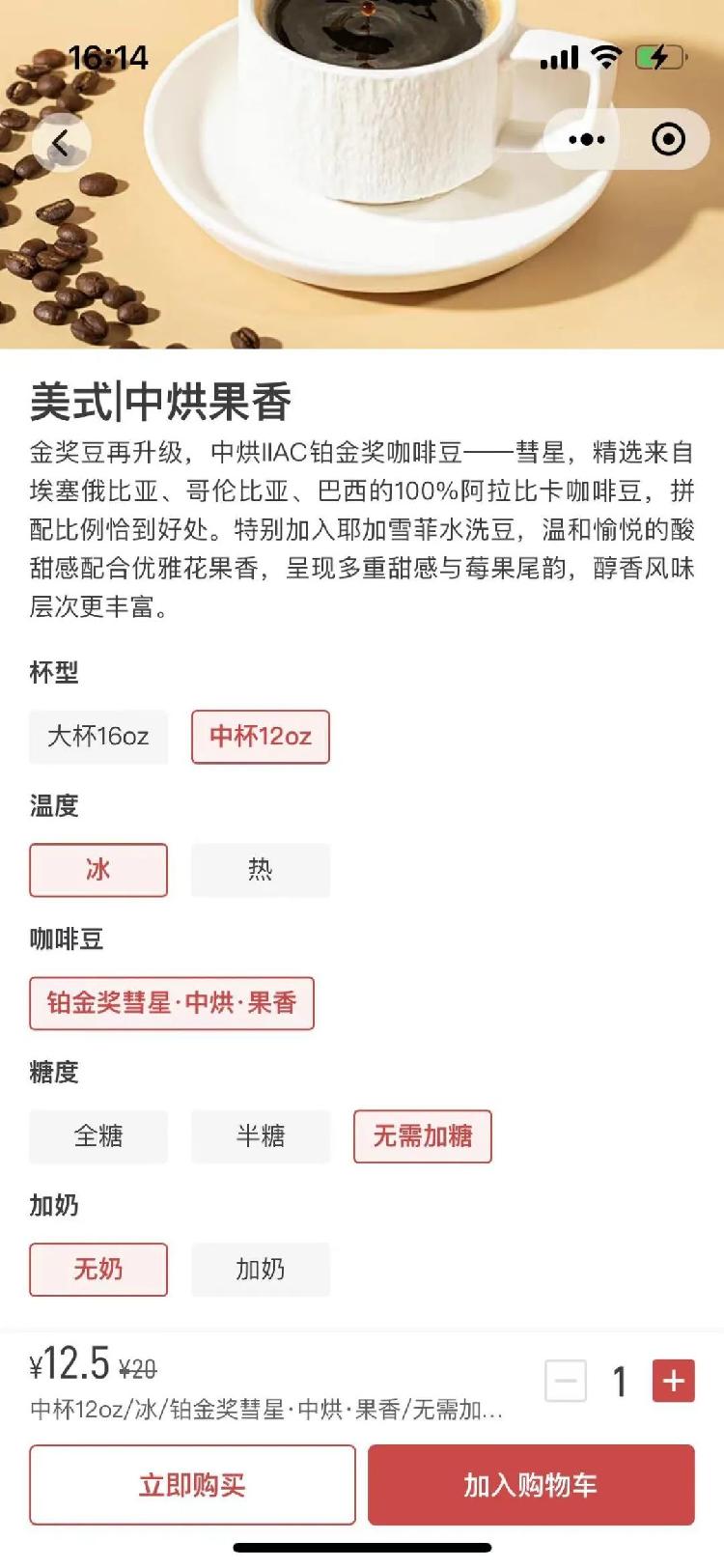
Task: Choose 全糖 sugar level
Action: [x=98, y=1136]
